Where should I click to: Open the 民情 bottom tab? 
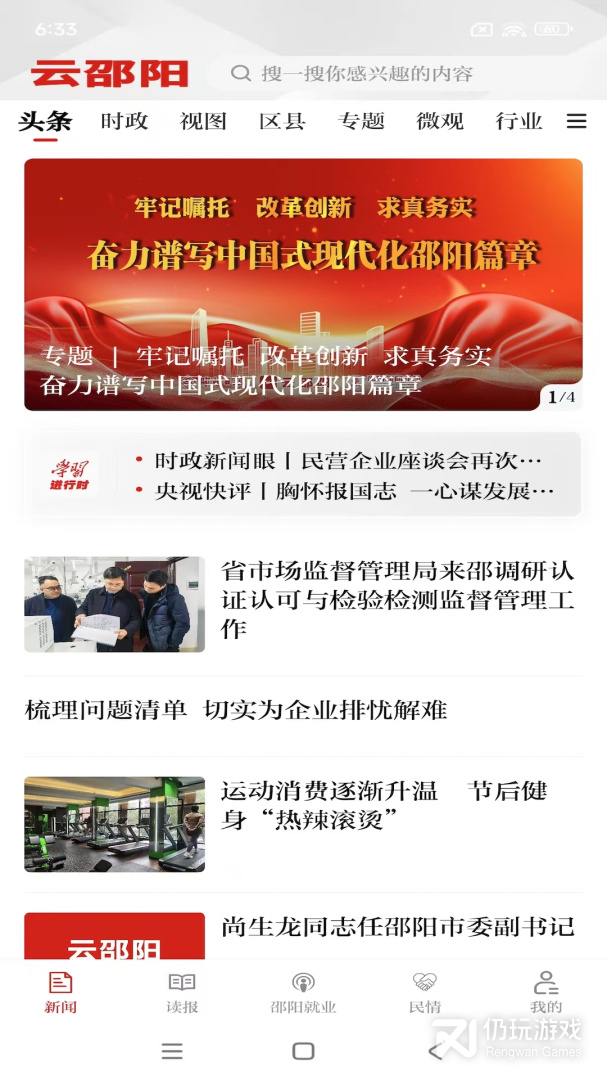tap(424, 992)
